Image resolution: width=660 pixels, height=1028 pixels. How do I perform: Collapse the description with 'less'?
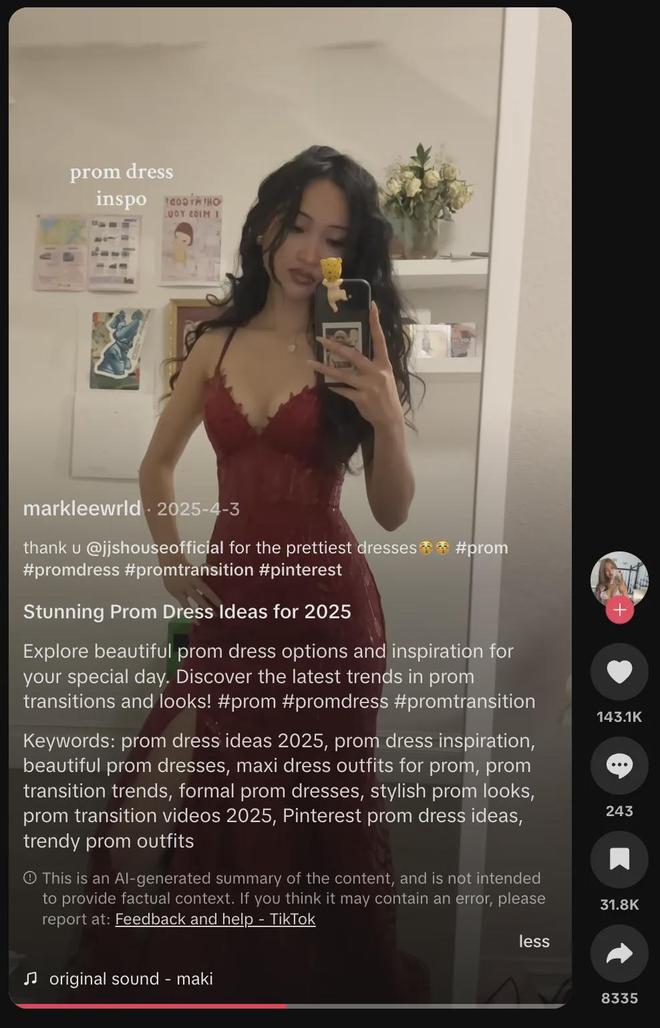point(534,941)
